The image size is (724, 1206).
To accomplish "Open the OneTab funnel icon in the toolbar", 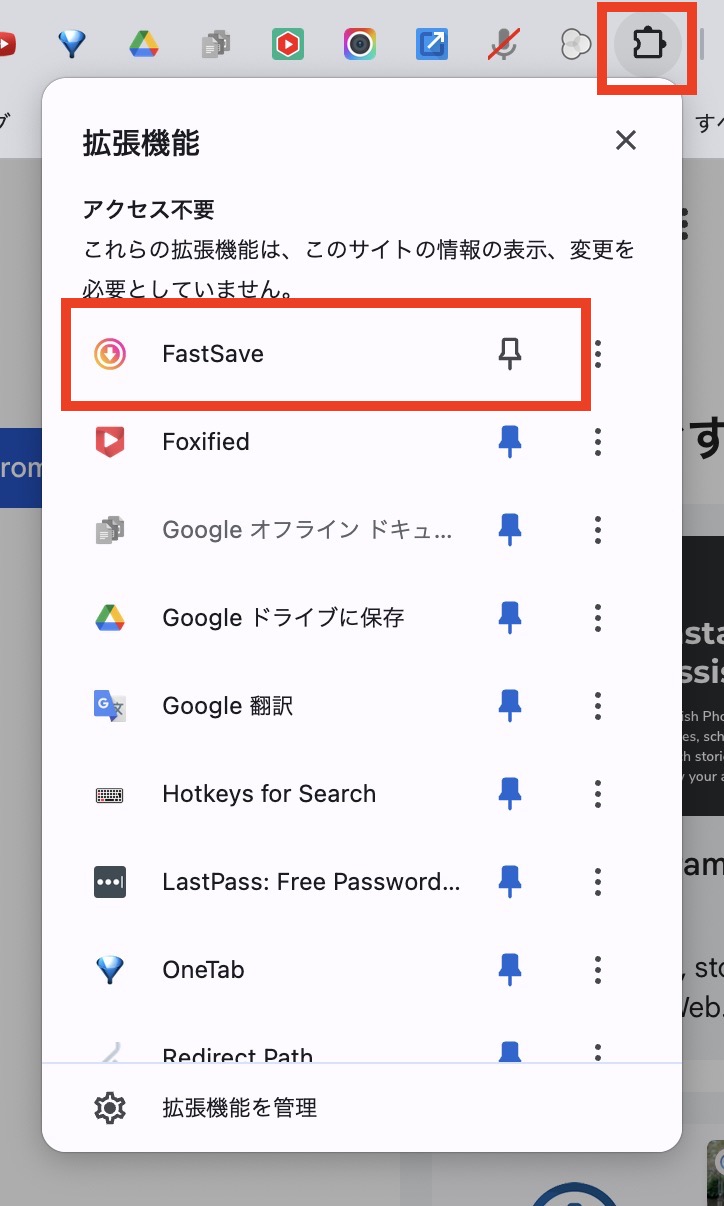I will click(72, 44).
